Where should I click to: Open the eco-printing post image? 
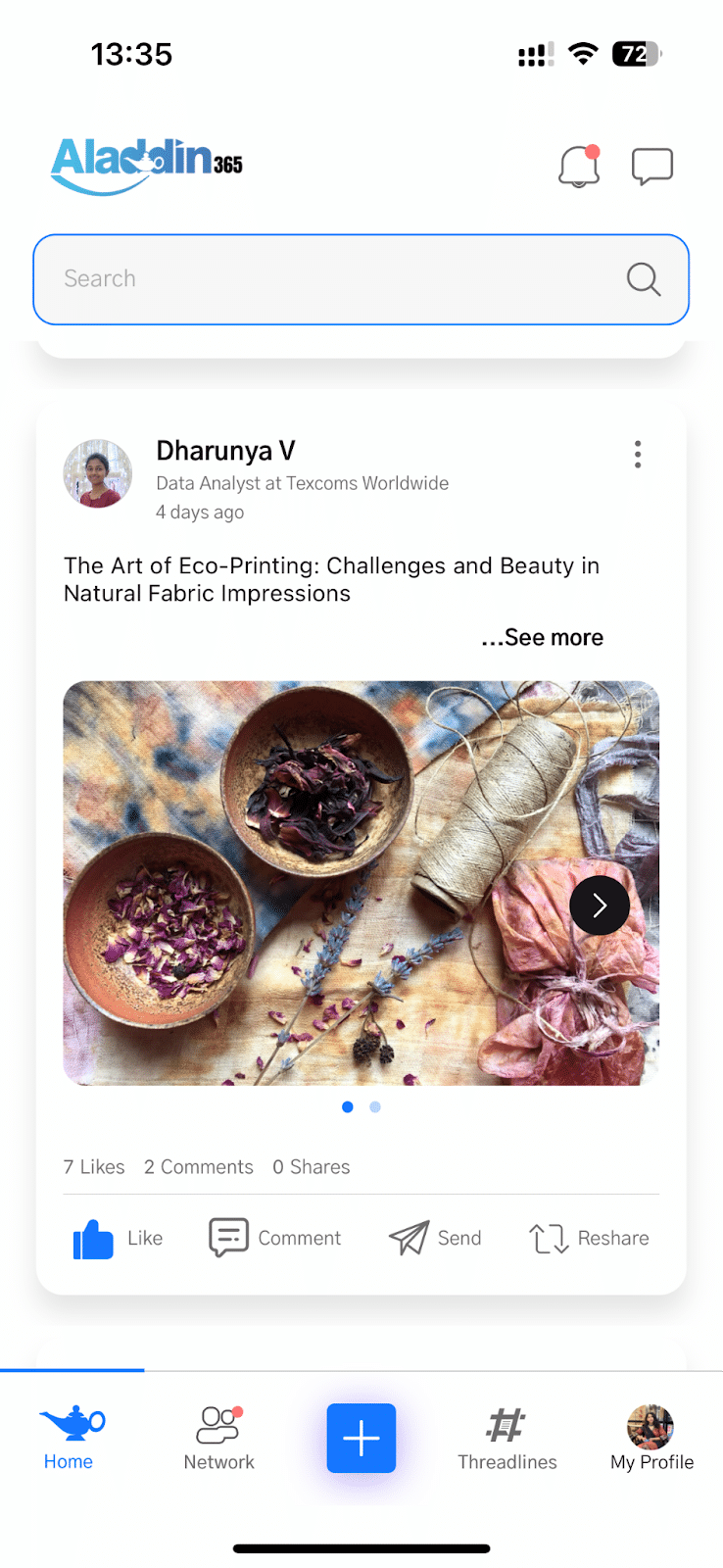pyautogui.click(x=361, y=883)
